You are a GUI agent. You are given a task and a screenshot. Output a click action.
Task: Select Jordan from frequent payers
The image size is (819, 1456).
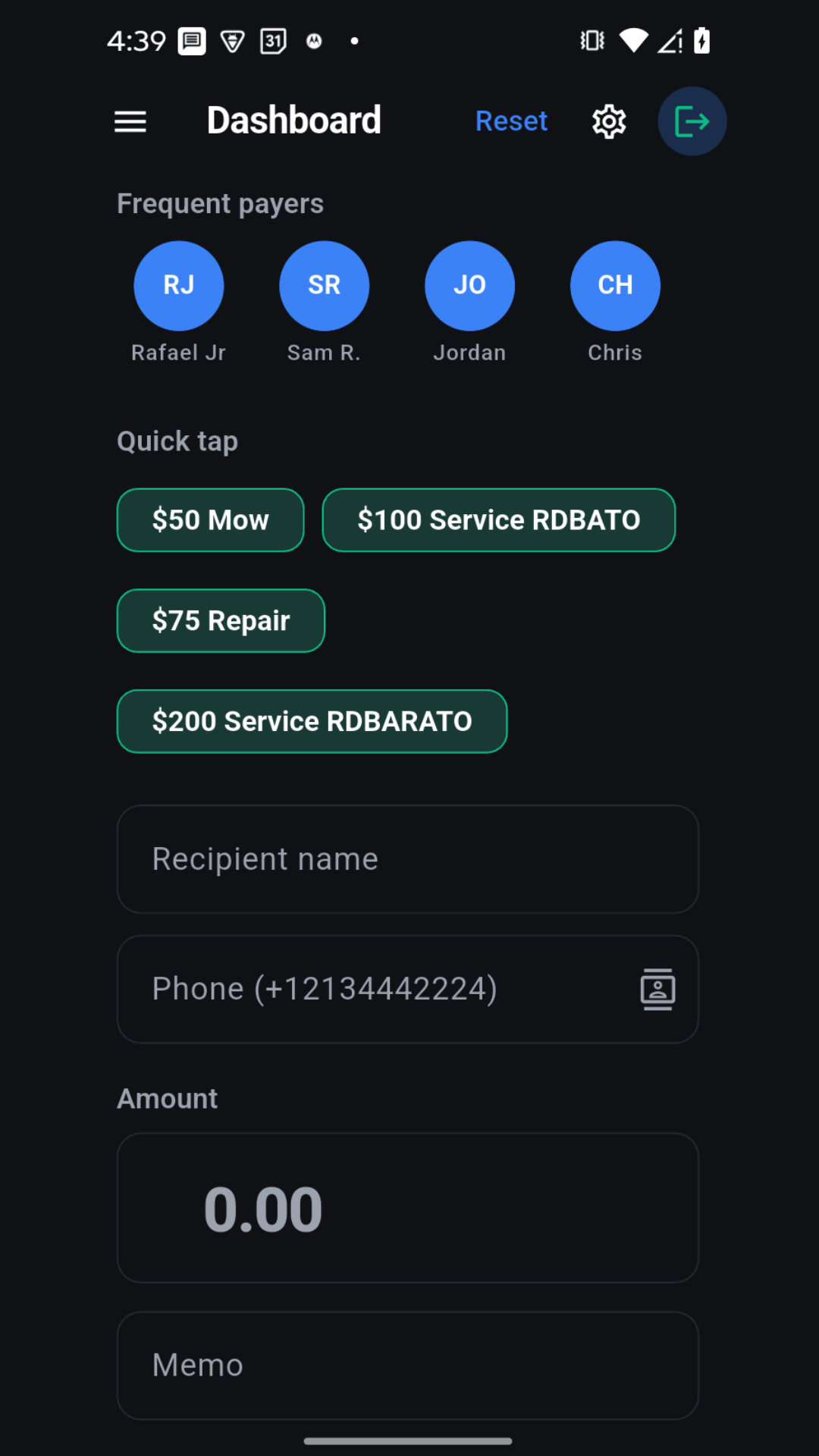click(469, 285)
